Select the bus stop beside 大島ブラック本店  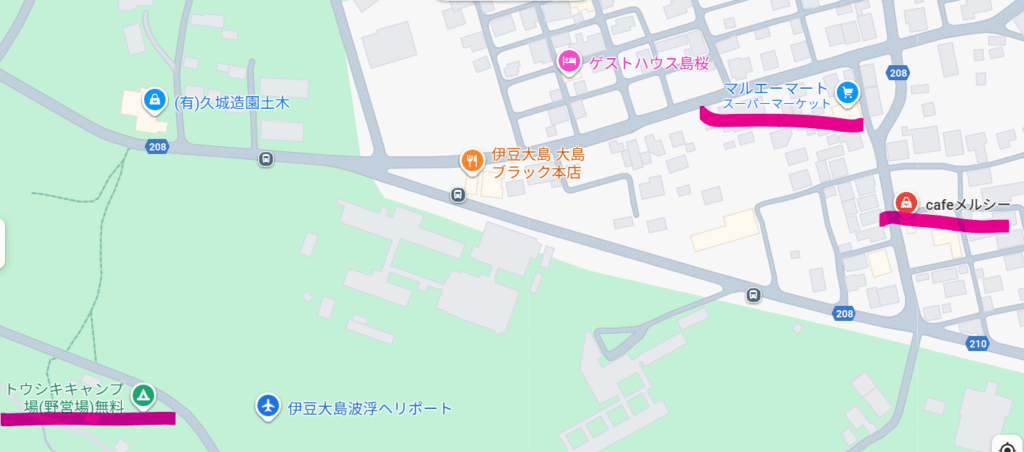(x=457, y=195)
